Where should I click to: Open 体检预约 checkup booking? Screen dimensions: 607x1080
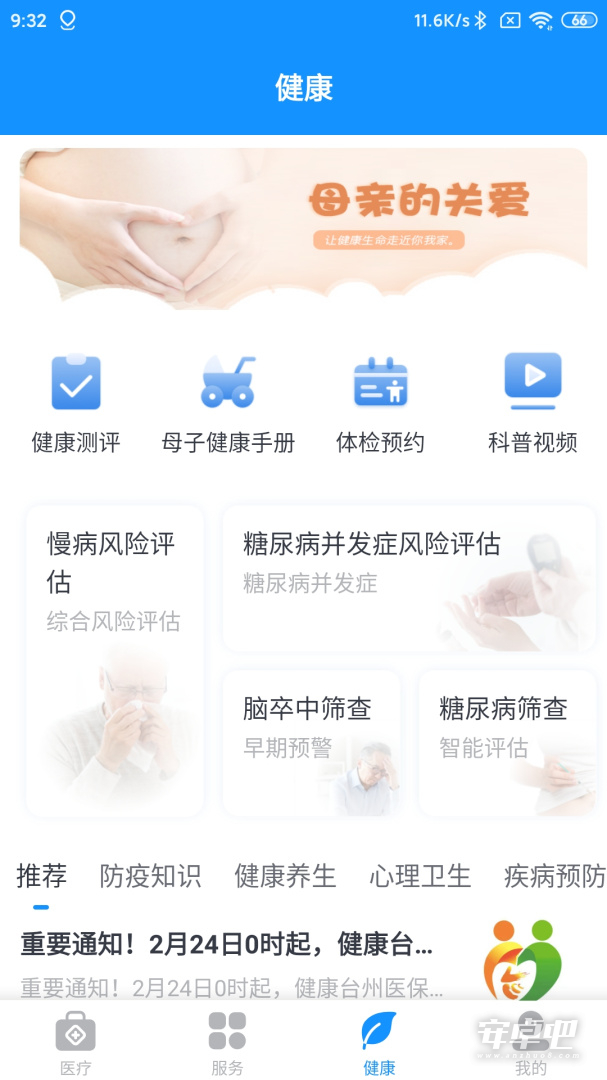380,404
